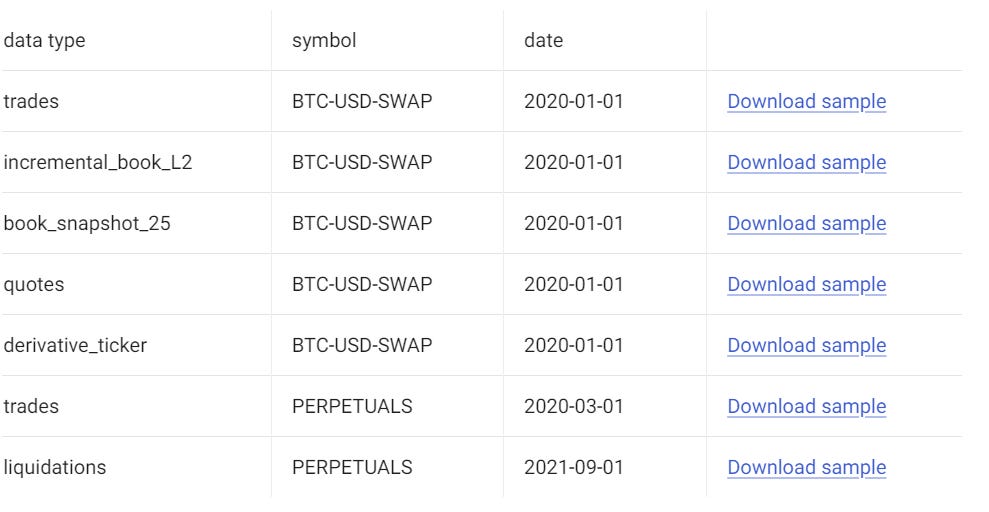Image resolution: width=989 pixels, height=512 pixels.
Task: Download the book_snapshot_25 sample
Action: click(806, 224)
